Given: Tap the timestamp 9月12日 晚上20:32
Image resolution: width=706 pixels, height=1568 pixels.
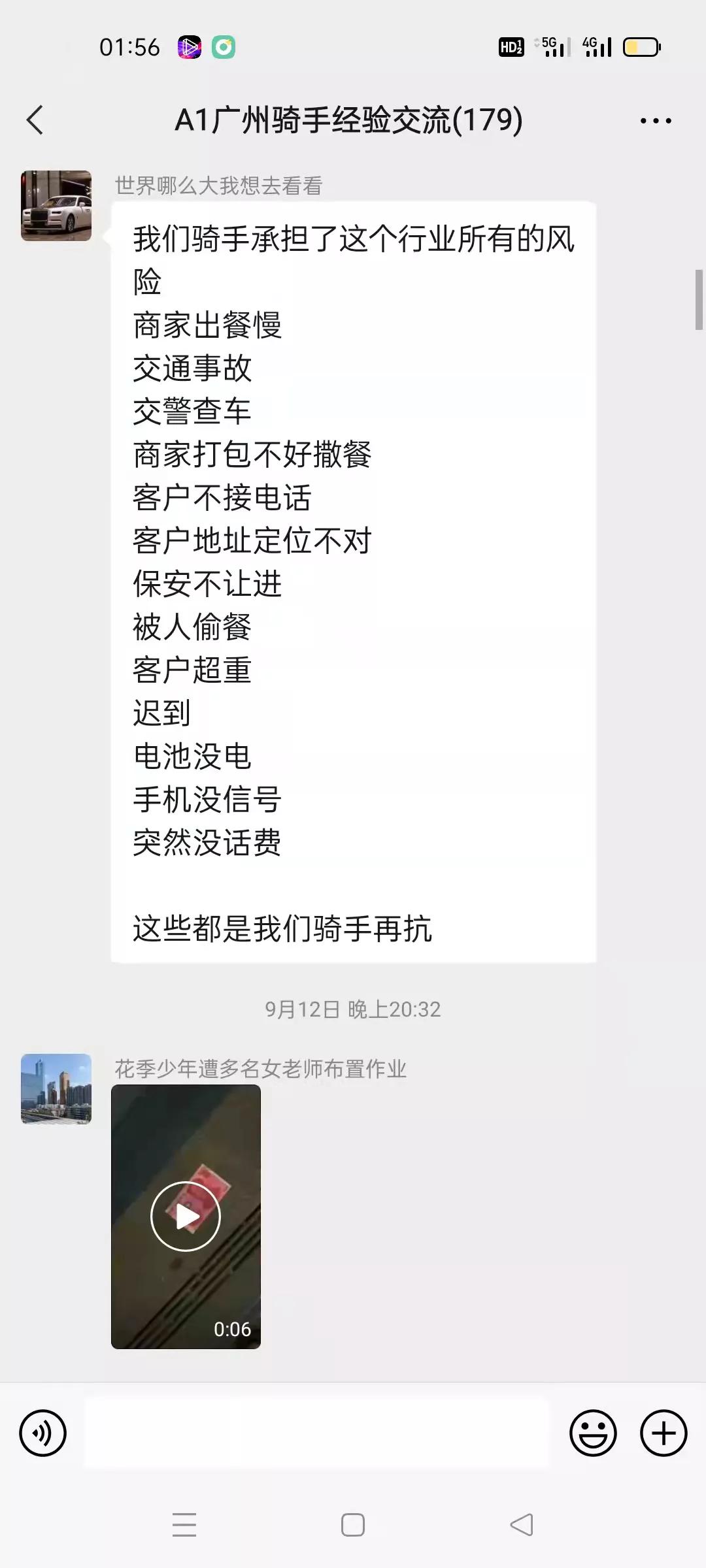Looking at the screenshot, I should click(x=352, y=1010).
